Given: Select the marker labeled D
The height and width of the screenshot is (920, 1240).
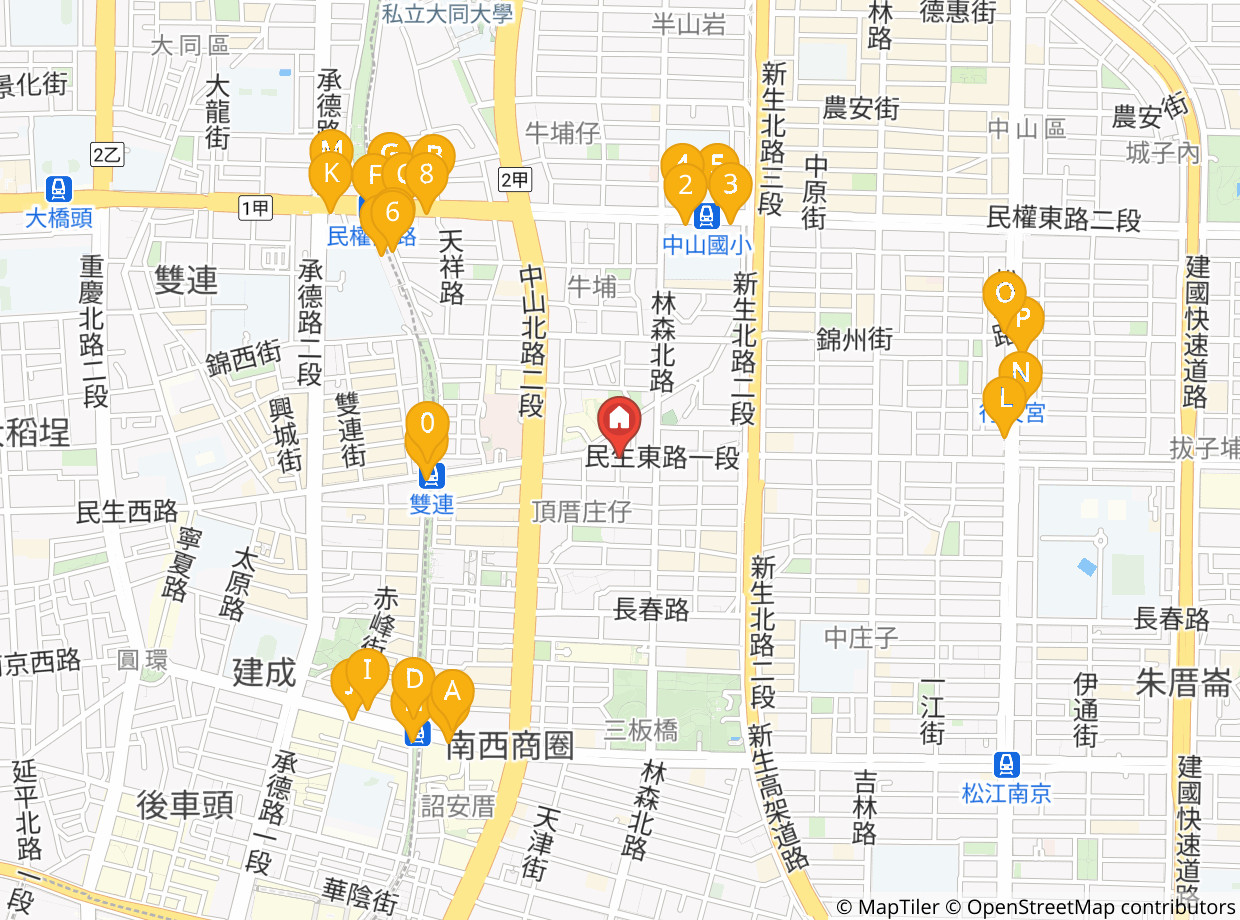Looking at the screenshot, I should pyautogui.click(x=413, y=679).
